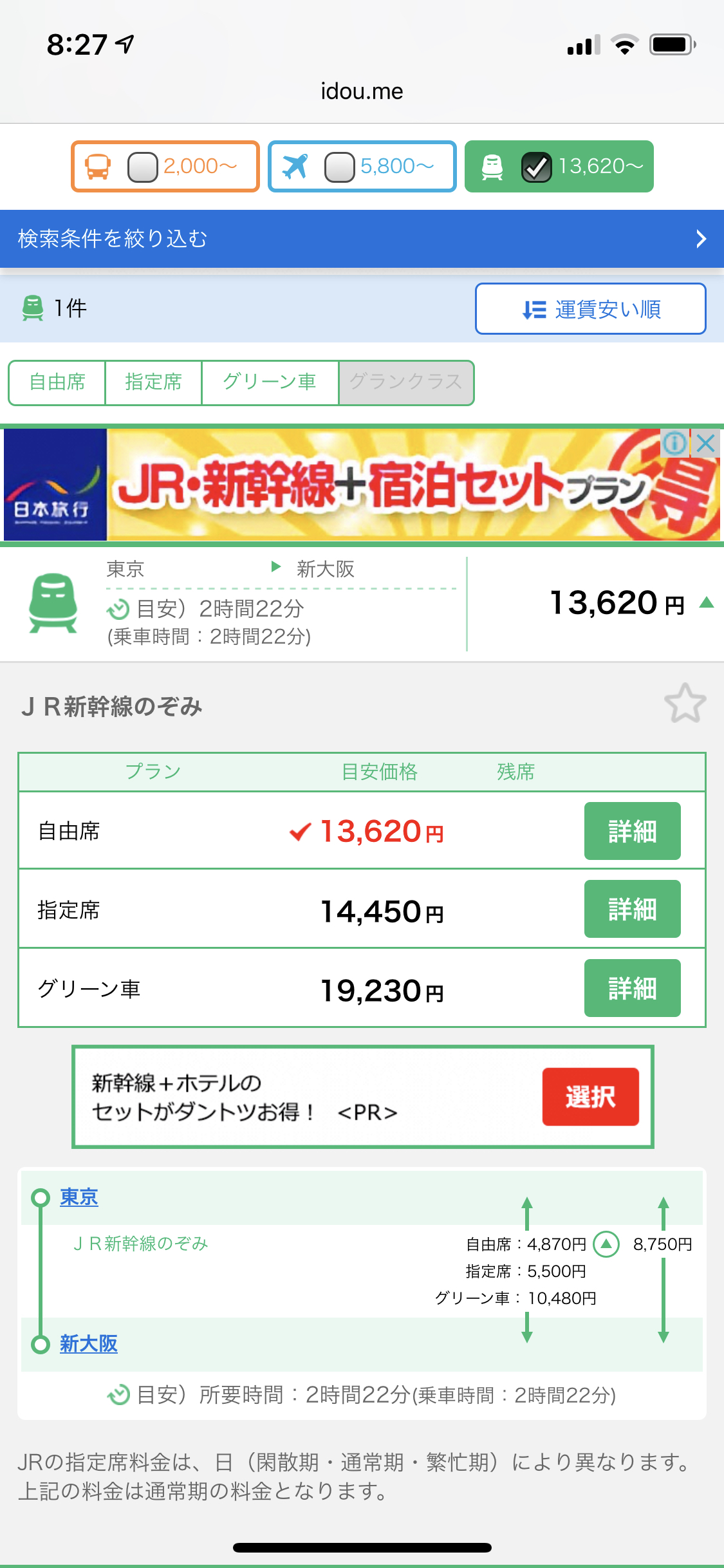The image size is (724, 1568).
Task: Close the JR新幹線 ad banner
Action: point(706,443)
